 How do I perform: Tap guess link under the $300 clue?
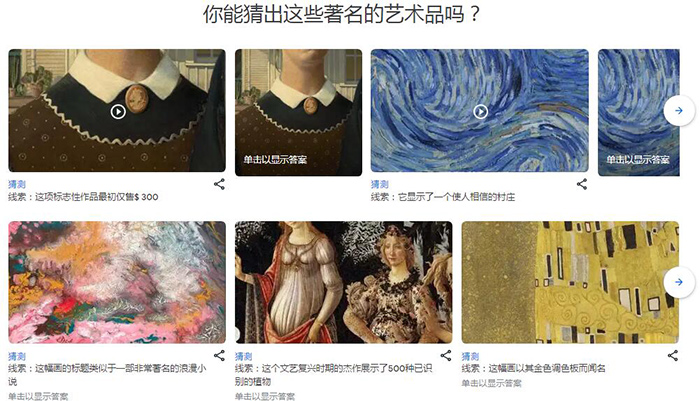click(x=18, y=185)
